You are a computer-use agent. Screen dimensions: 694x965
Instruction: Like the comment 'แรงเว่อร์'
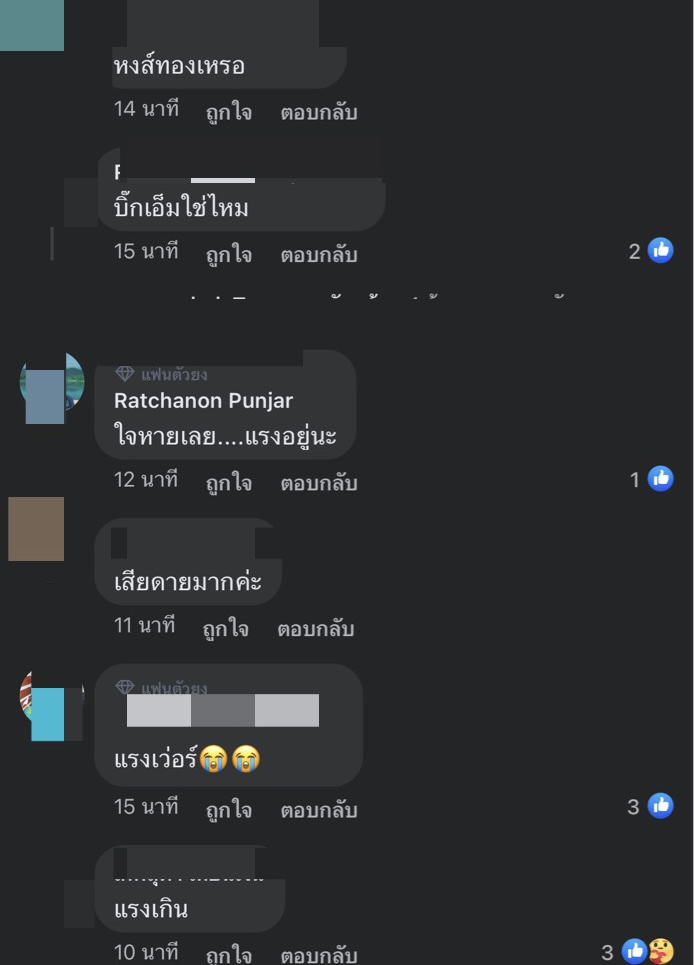[x=229, y=809]
